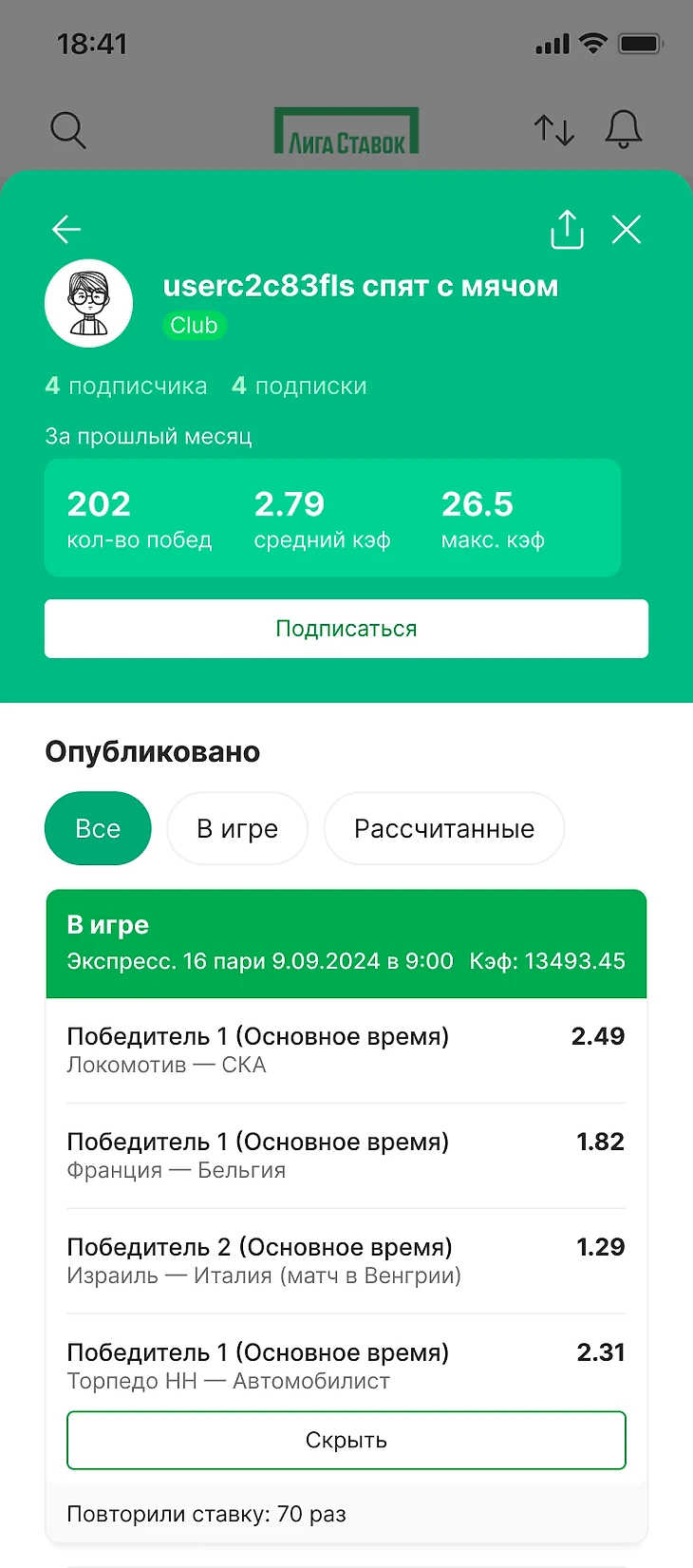Switch to the В игре filter
The width and height of the screenshot is (693, 1568).
[x=237, y=828]
